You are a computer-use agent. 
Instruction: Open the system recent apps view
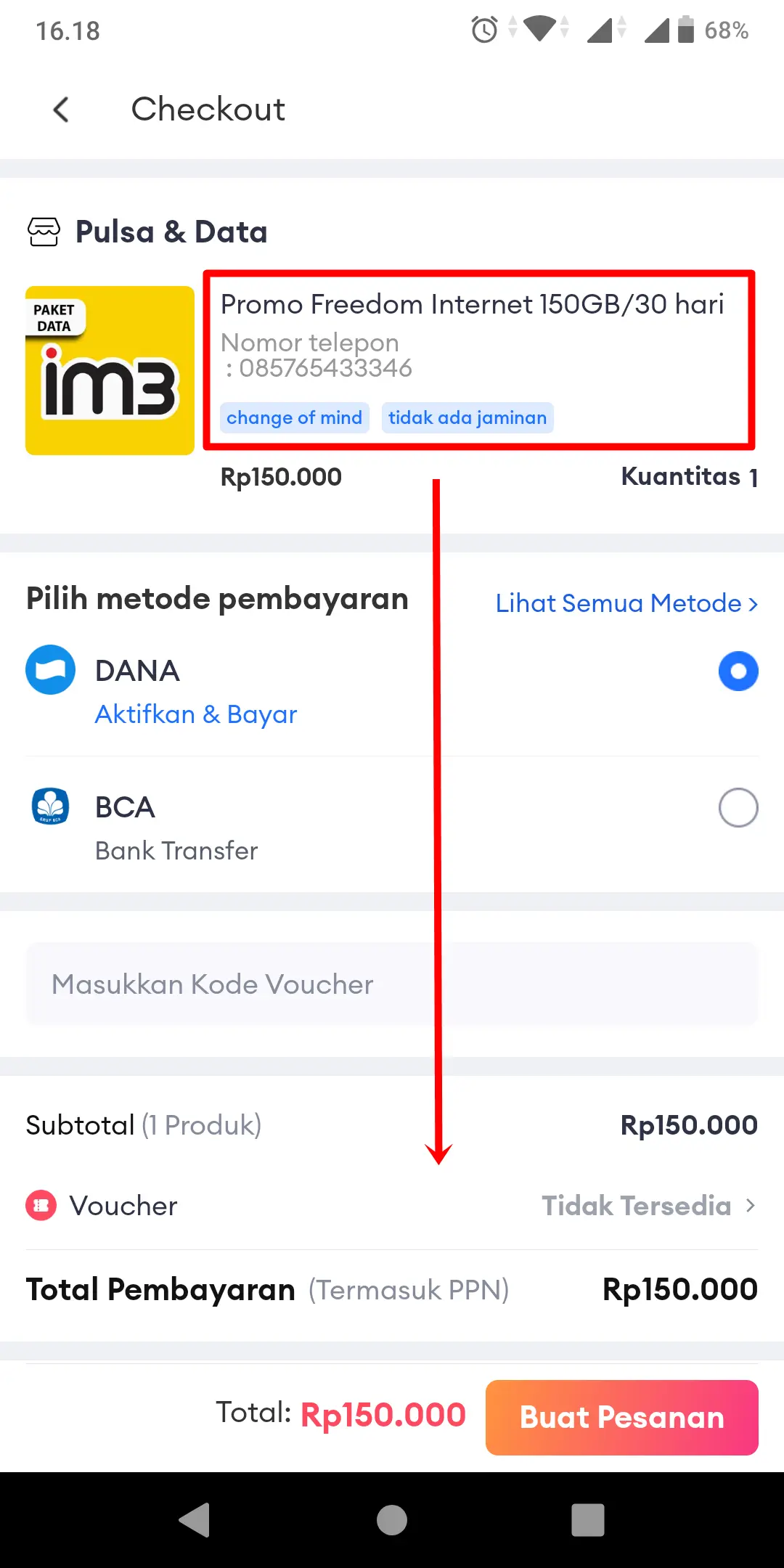[587, 1520]
